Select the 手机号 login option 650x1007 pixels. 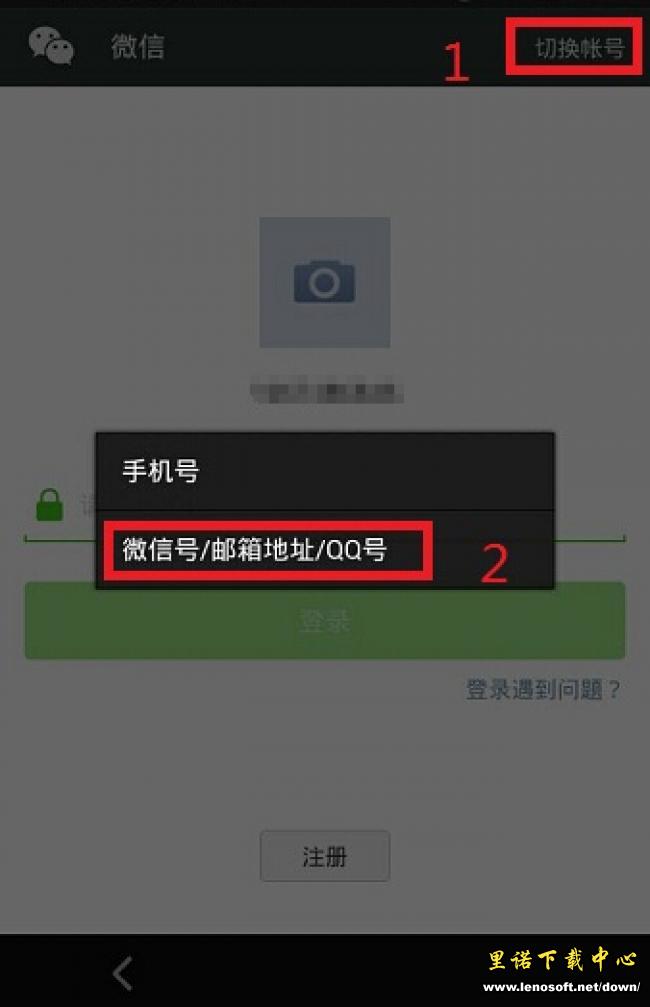coord(324,471)
